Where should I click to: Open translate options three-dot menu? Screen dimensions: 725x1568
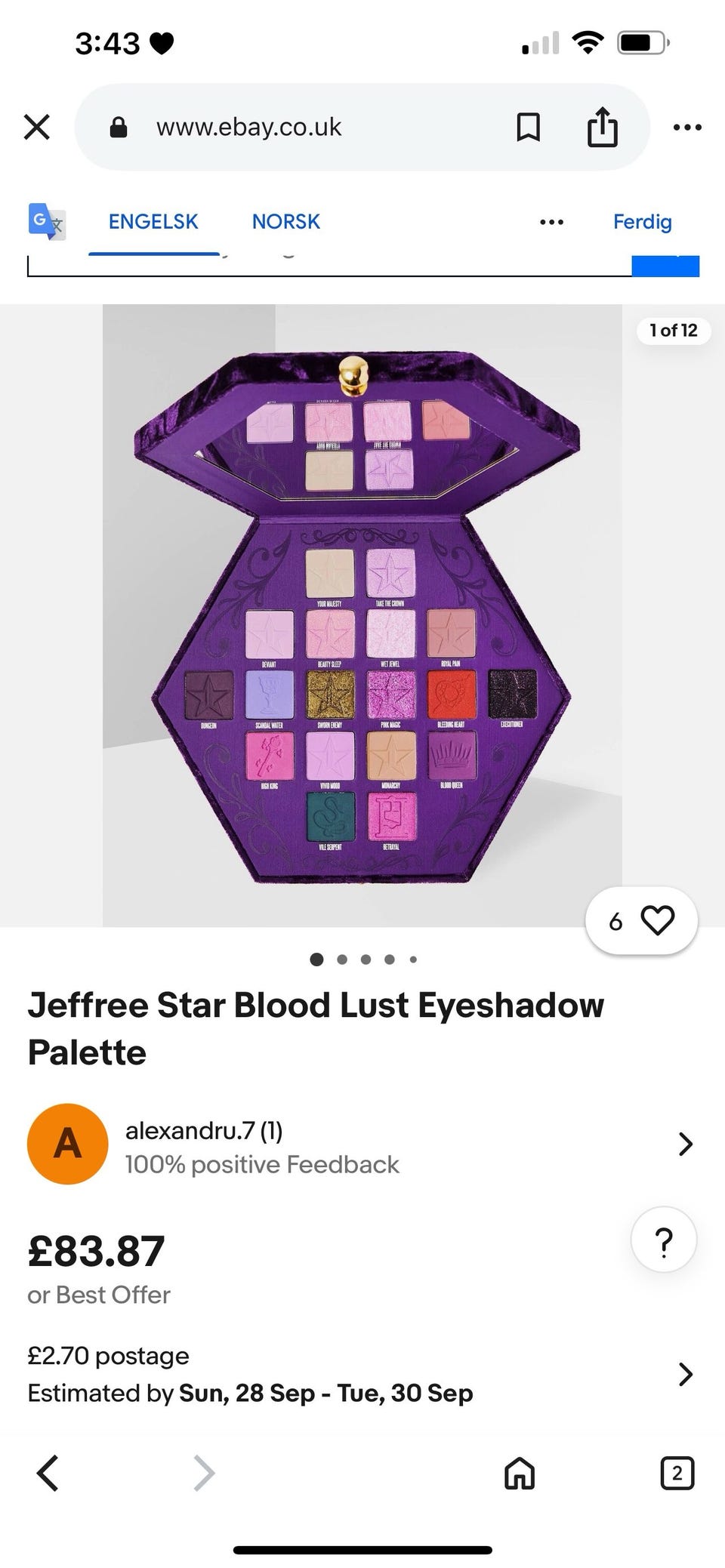[551, 222]
